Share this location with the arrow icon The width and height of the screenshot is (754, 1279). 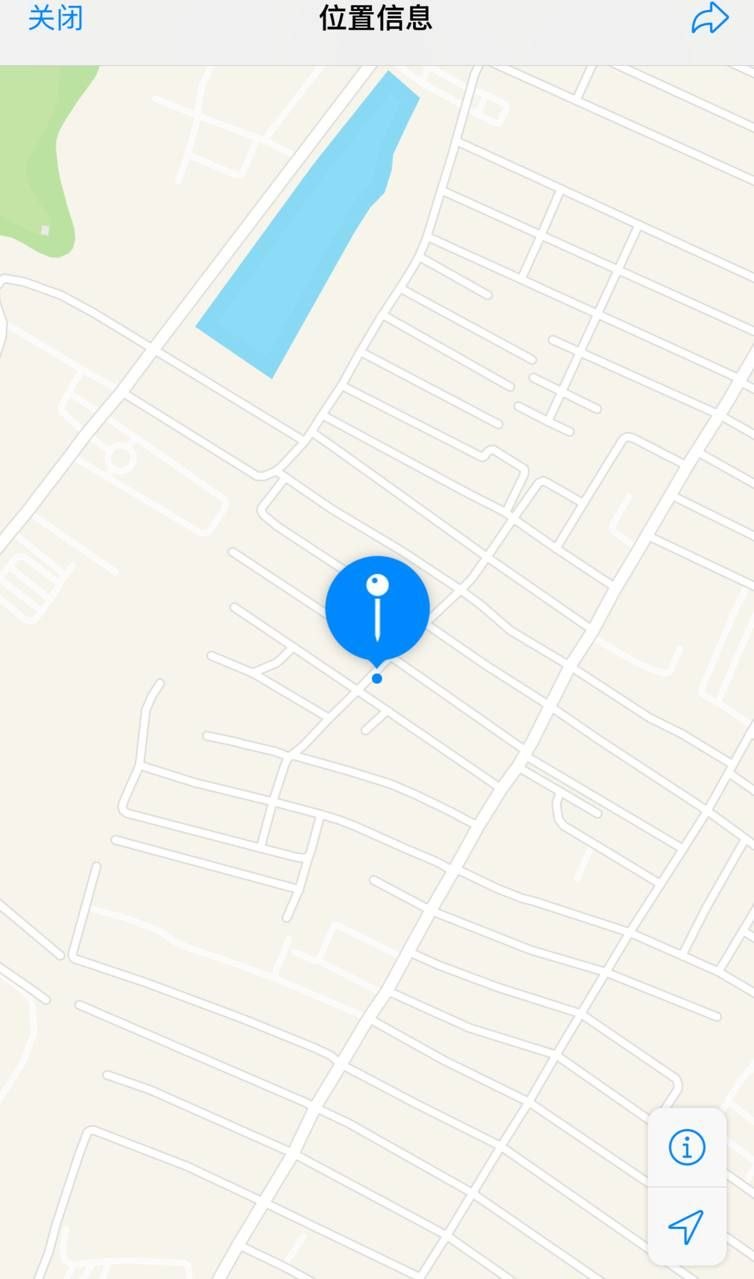click(x=709, y=19)
